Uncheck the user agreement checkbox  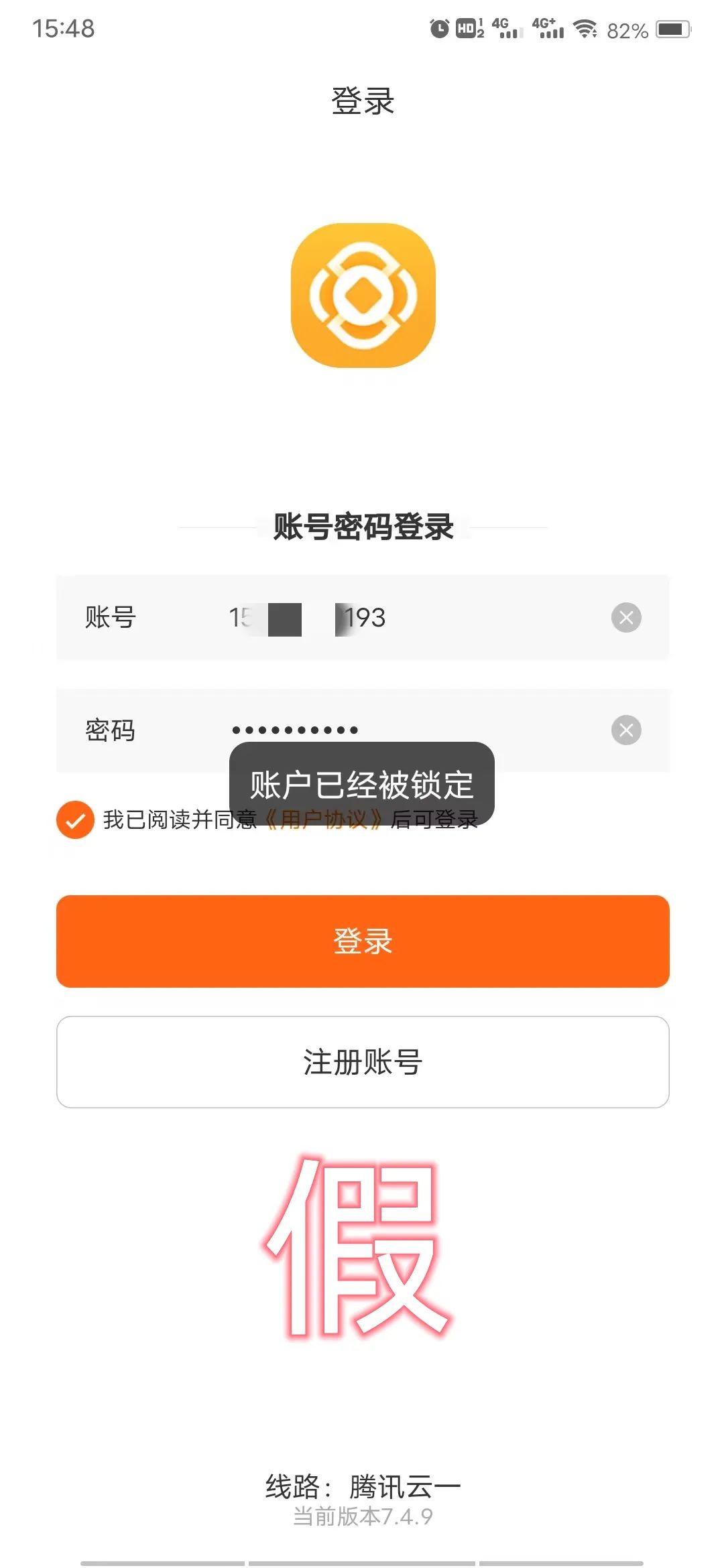(x=75, y=820)
